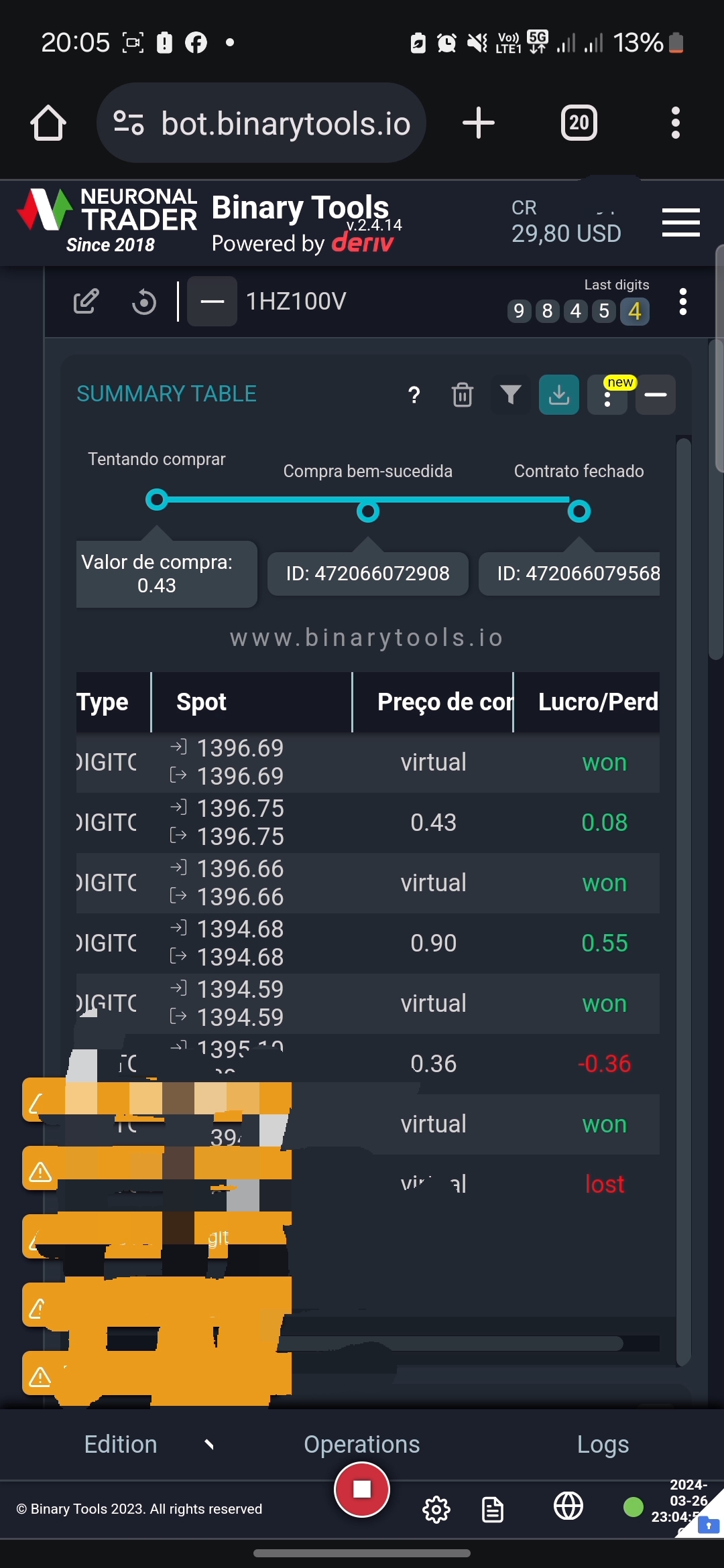Open summary table help with the question mark
724x1568 pixels.
pos(414,395)
